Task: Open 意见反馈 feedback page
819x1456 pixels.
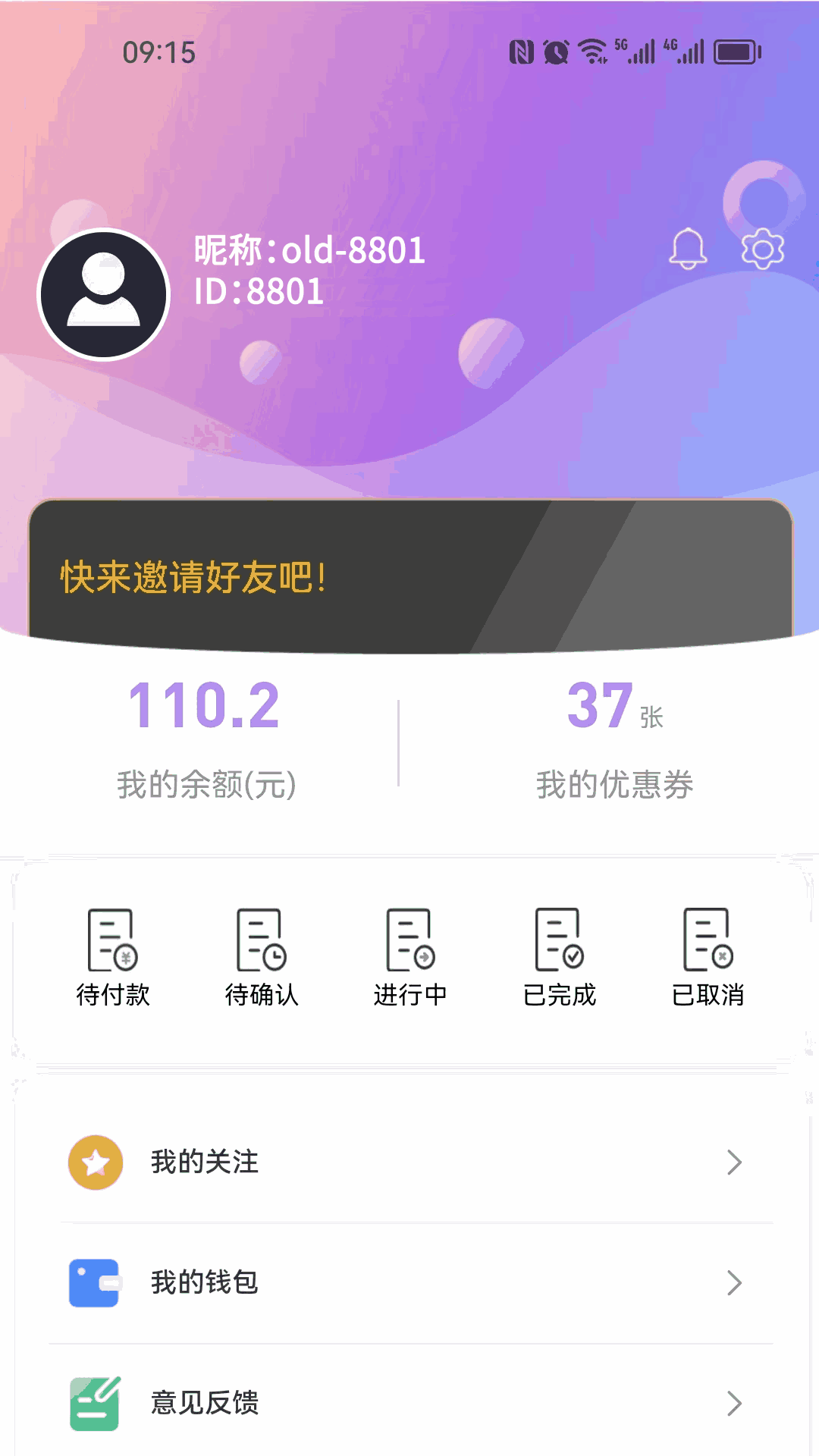Action: pos(206,1403)
